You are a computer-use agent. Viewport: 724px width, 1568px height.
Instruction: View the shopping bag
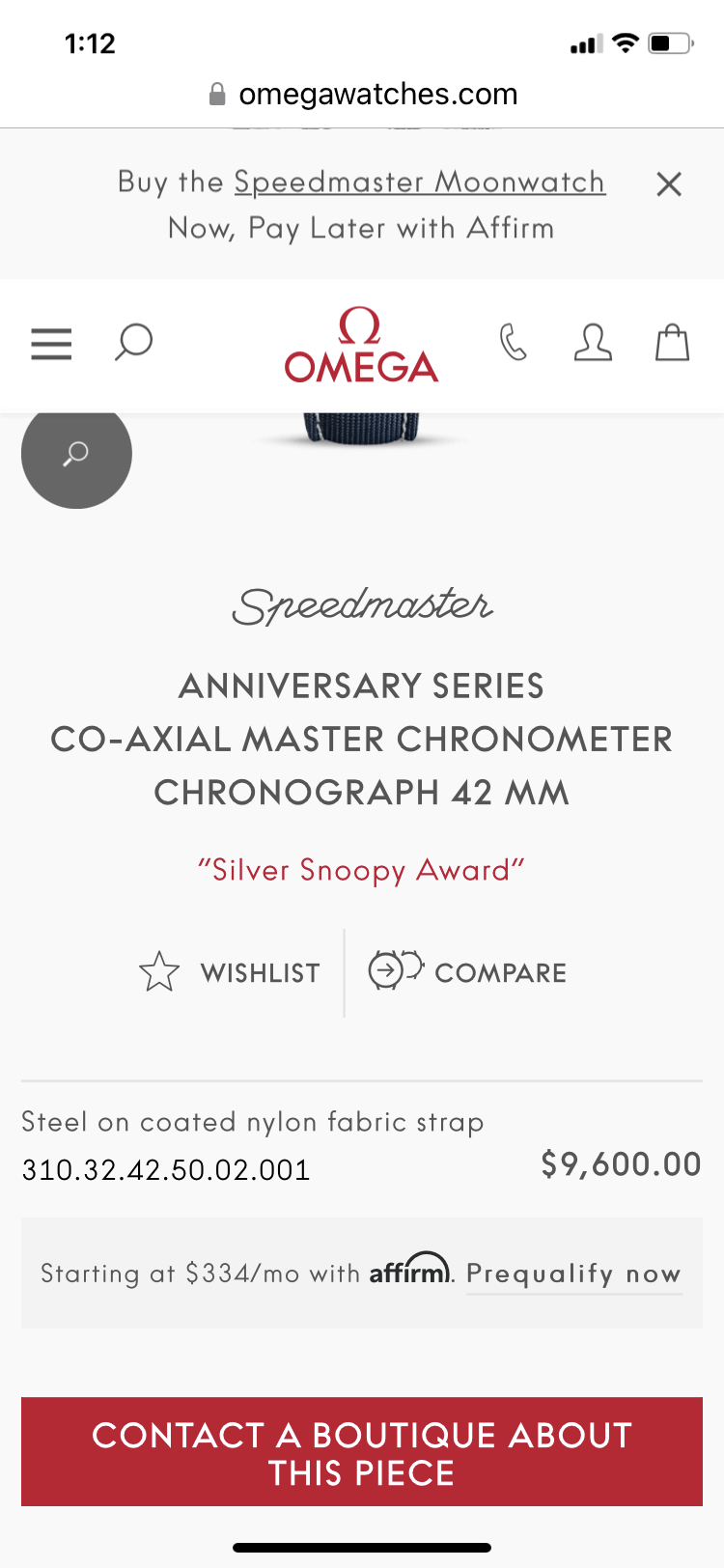(672, 343)
